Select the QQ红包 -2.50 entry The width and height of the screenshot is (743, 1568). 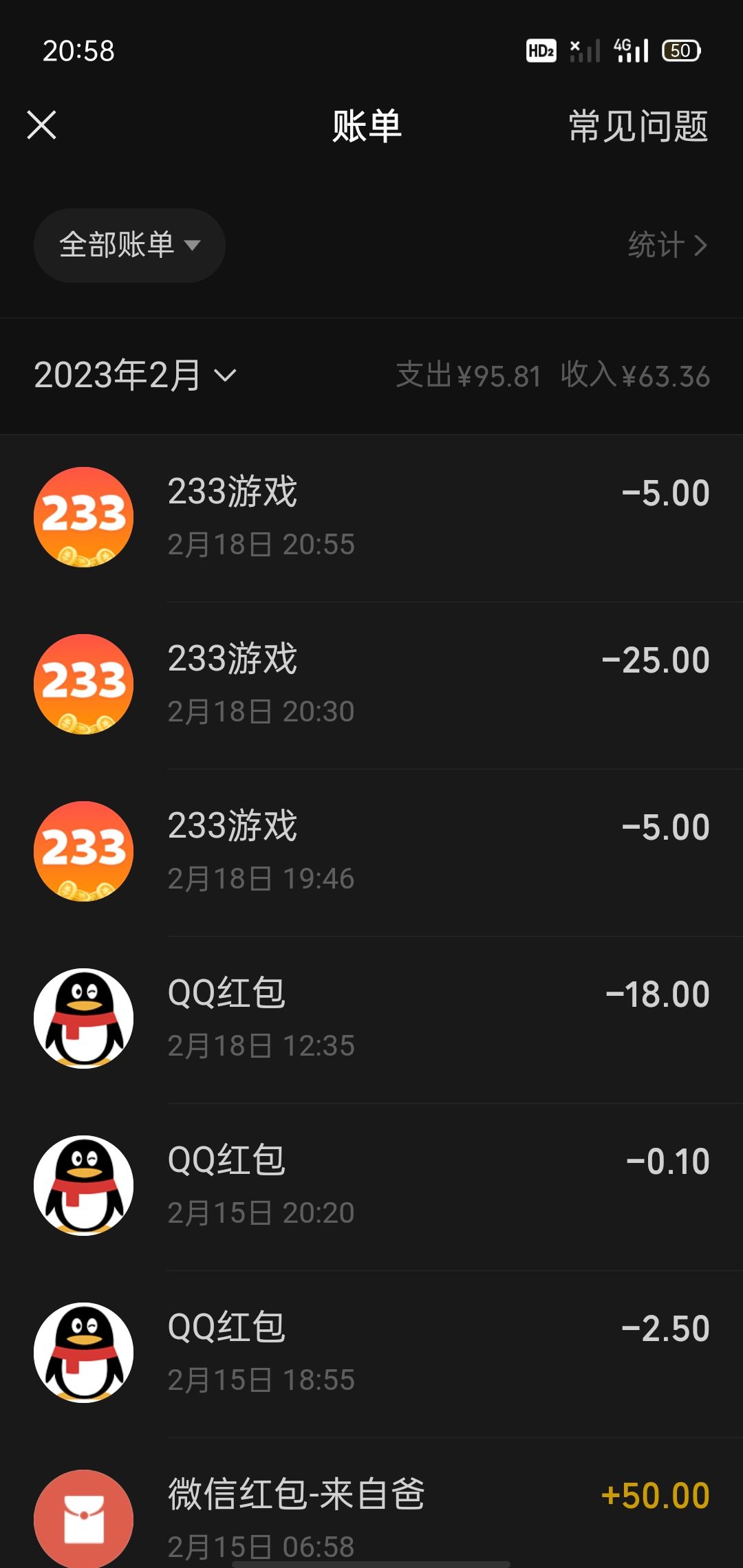point(371,1353)
